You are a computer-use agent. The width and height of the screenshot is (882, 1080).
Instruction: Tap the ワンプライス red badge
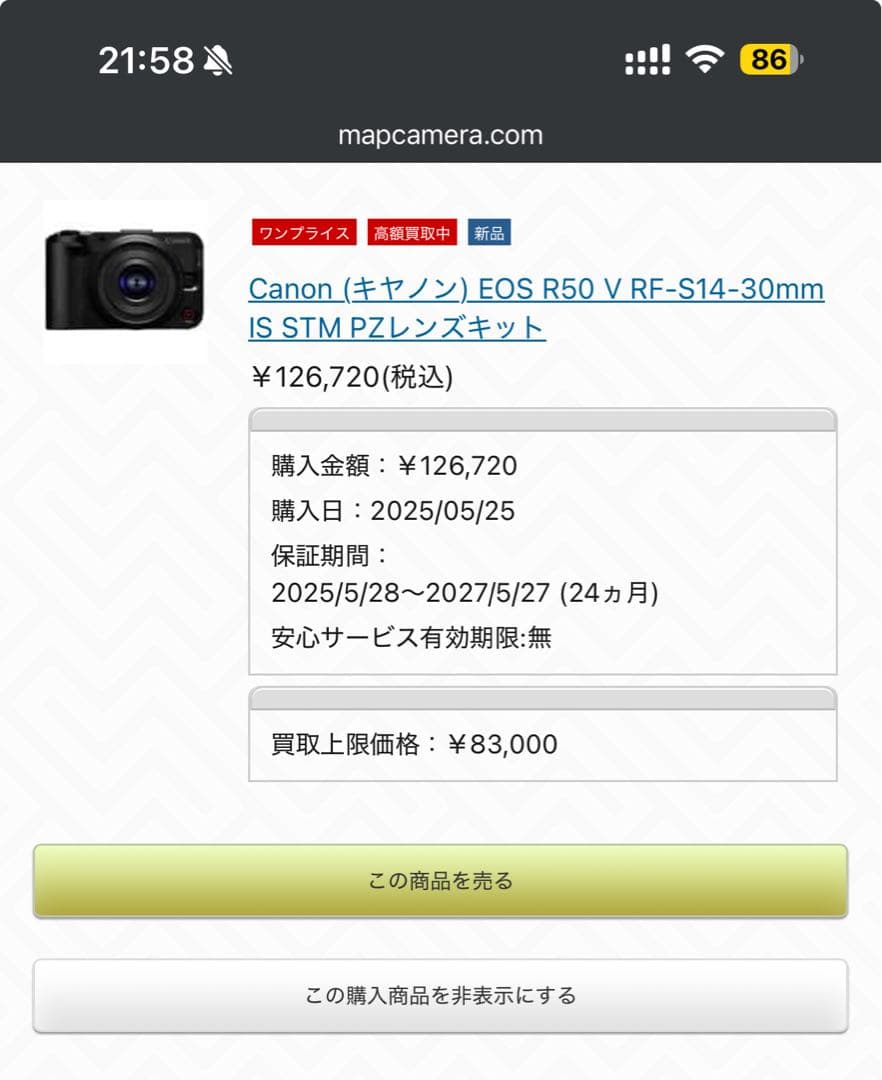(303, 232)
